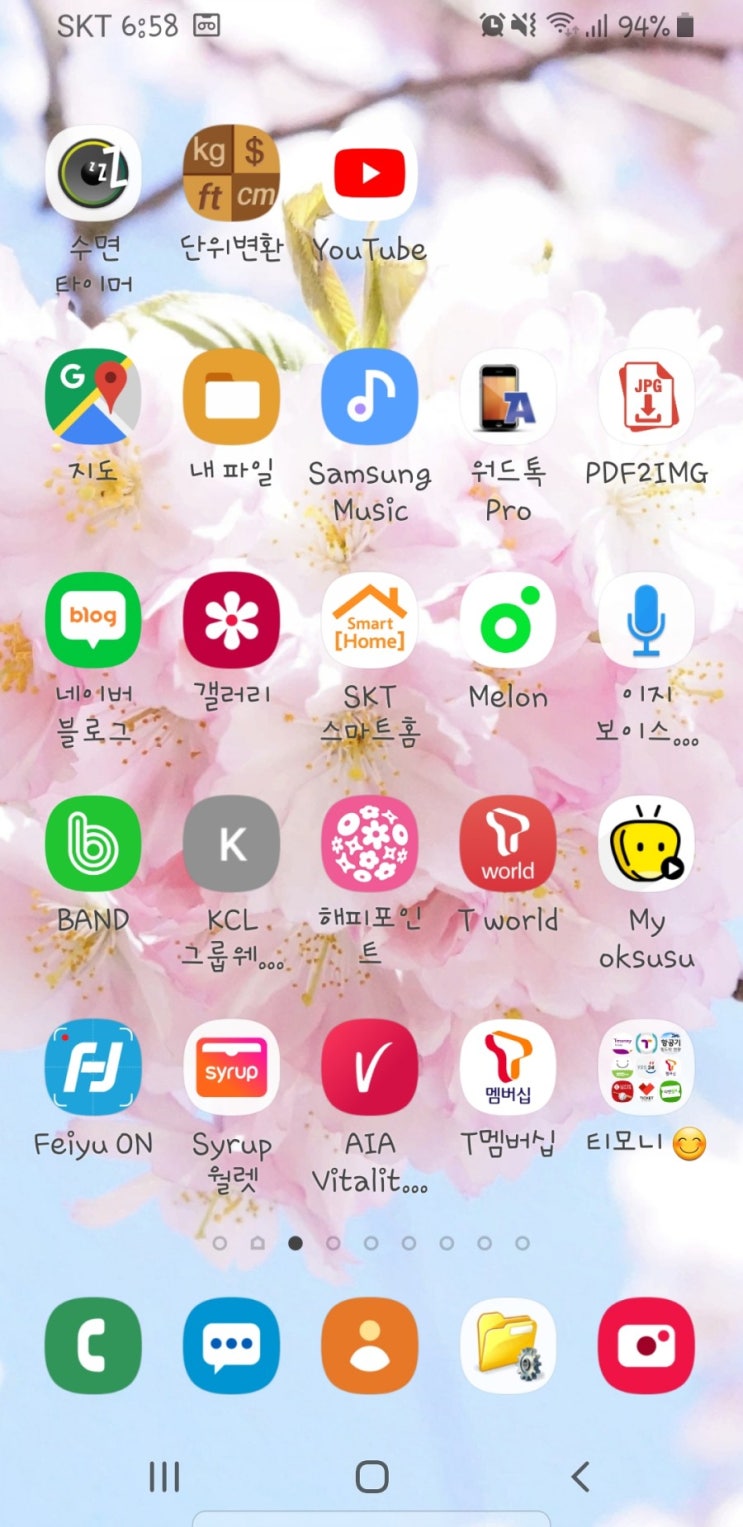Open the 티모니 app folder
This screenshot has height=1527, width=743.
click(x=645, y=1067)
